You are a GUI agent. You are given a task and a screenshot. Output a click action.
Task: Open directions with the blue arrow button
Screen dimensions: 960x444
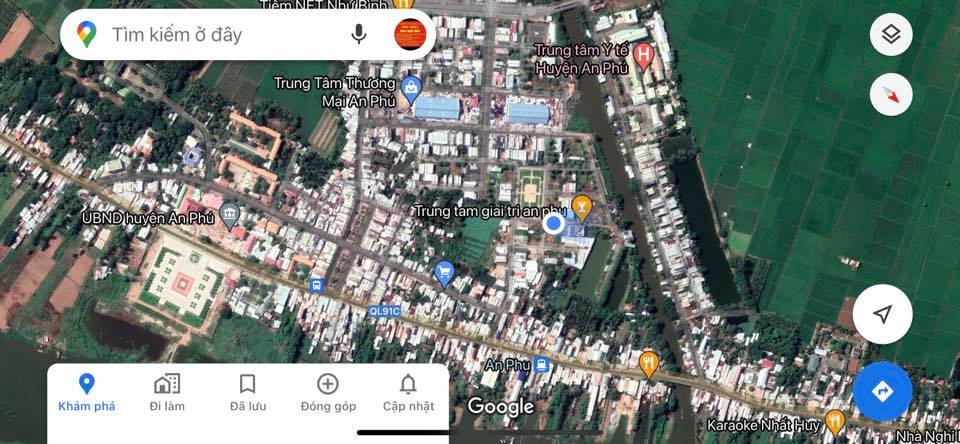[882, 391]
